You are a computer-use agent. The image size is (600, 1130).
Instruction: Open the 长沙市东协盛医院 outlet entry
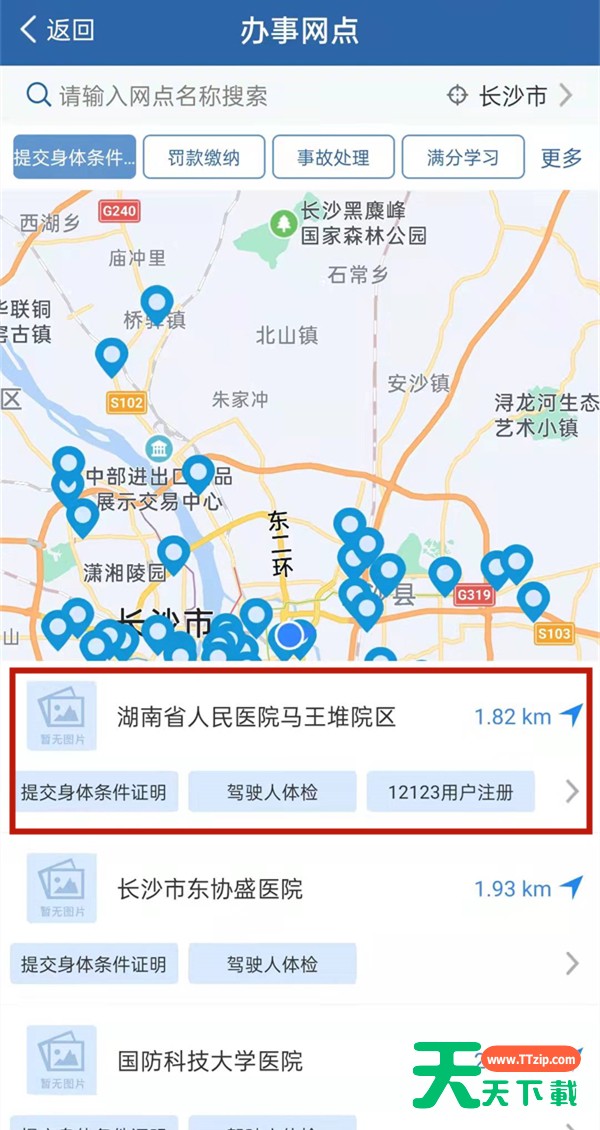[300, 921]
